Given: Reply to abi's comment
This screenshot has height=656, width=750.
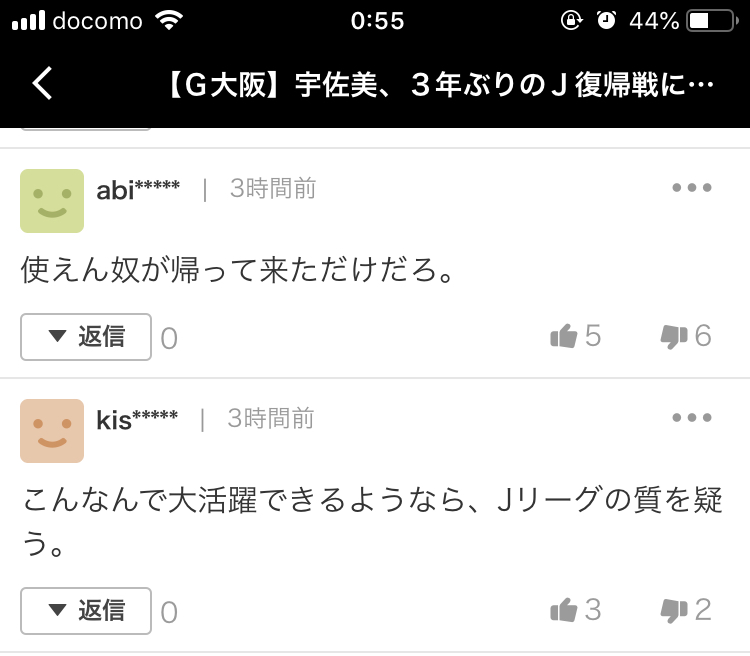Looking at the screenshot, I should coord(86,337).
